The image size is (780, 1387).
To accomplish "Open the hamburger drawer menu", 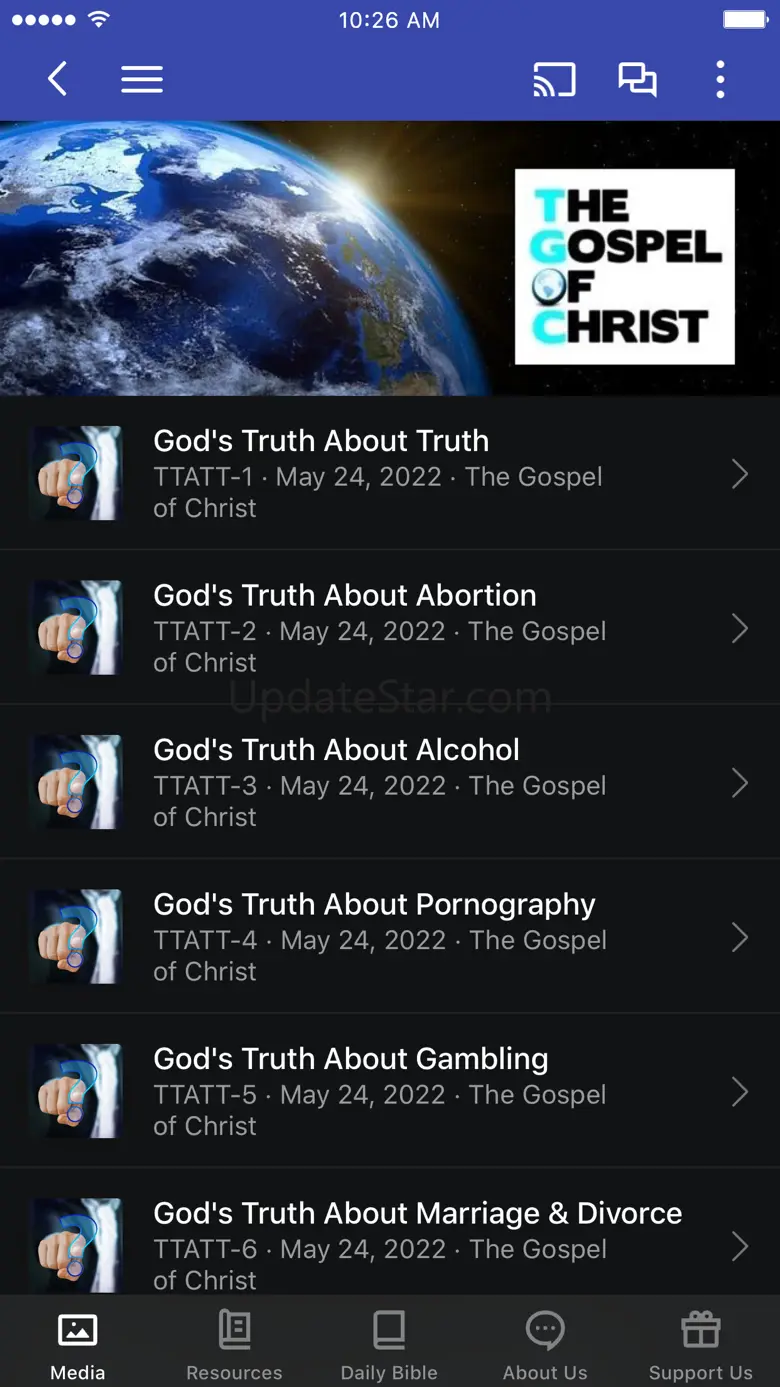I will (142, 79).
